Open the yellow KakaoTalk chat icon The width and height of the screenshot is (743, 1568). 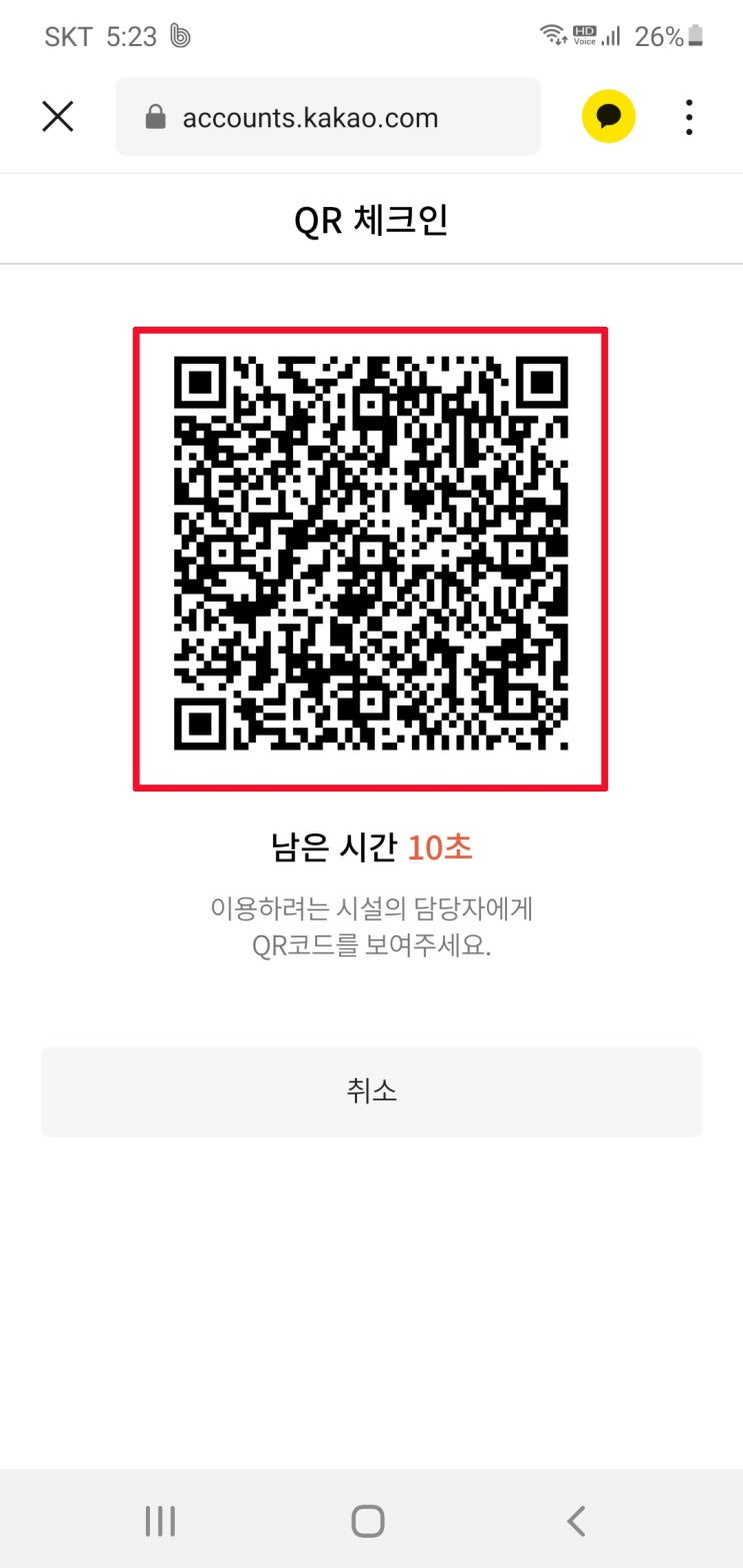coord(608,117)
